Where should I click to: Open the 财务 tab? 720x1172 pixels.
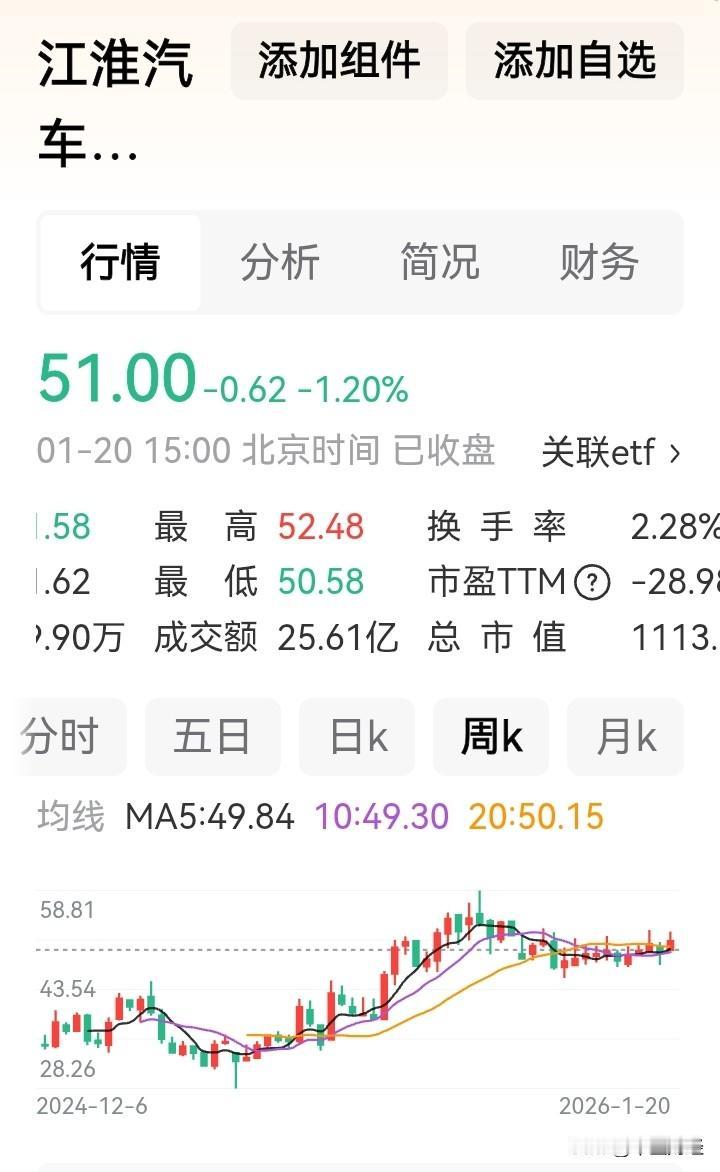coord(598,263)
